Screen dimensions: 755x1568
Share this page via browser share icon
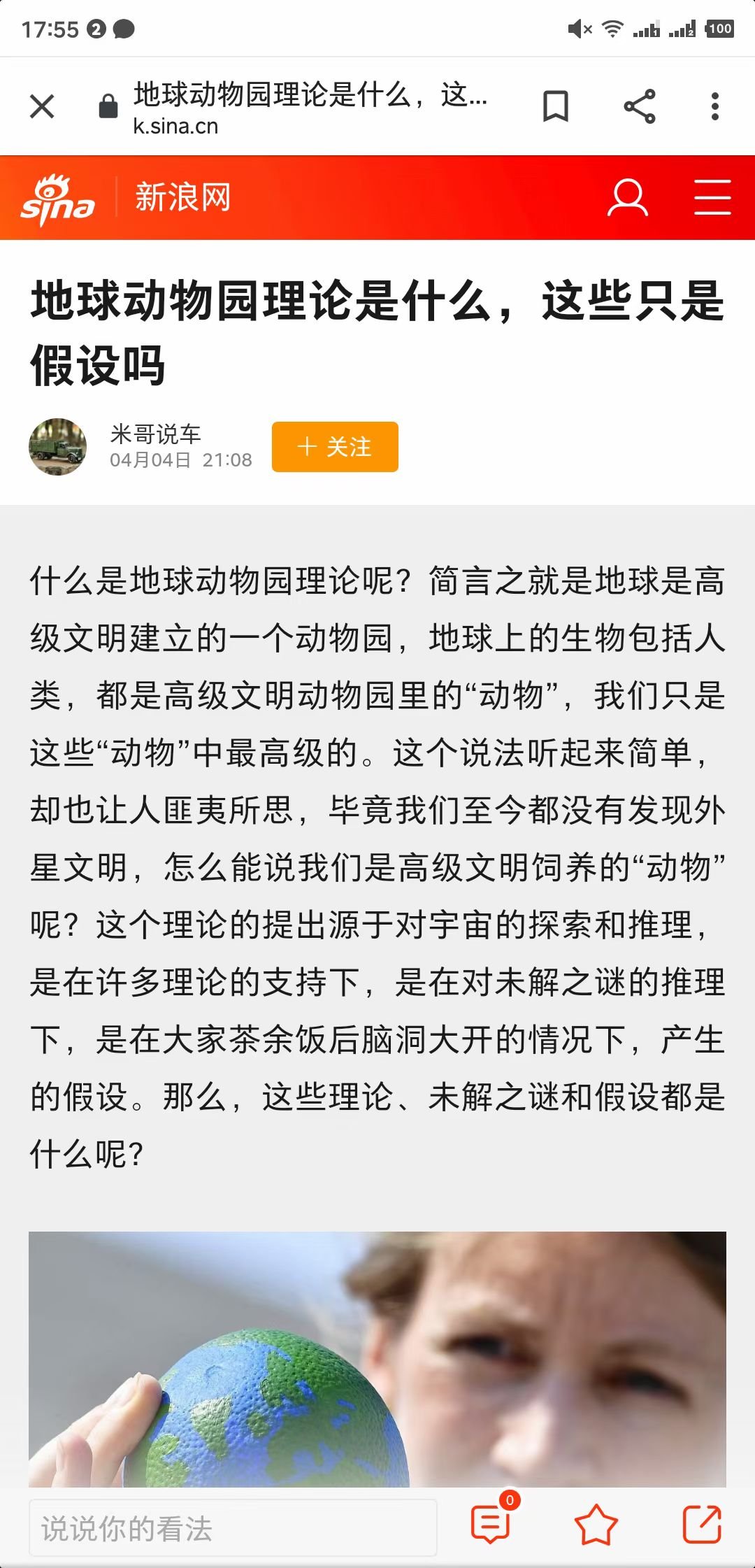point(639,107)
